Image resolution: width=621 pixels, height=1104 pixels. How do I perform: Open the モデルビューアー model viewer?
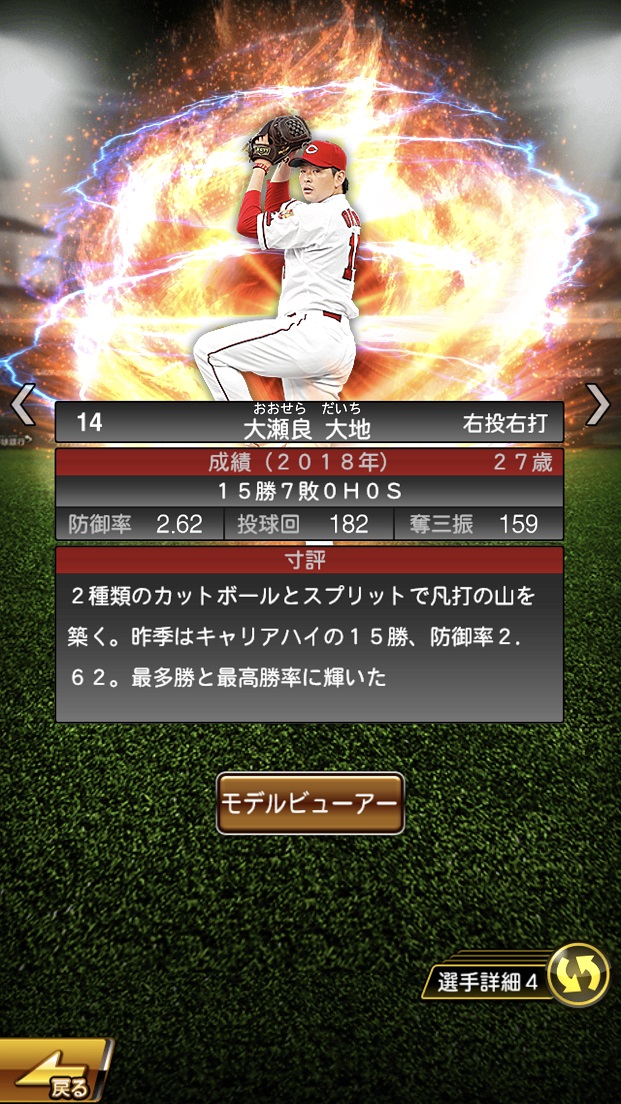point(310,803)
